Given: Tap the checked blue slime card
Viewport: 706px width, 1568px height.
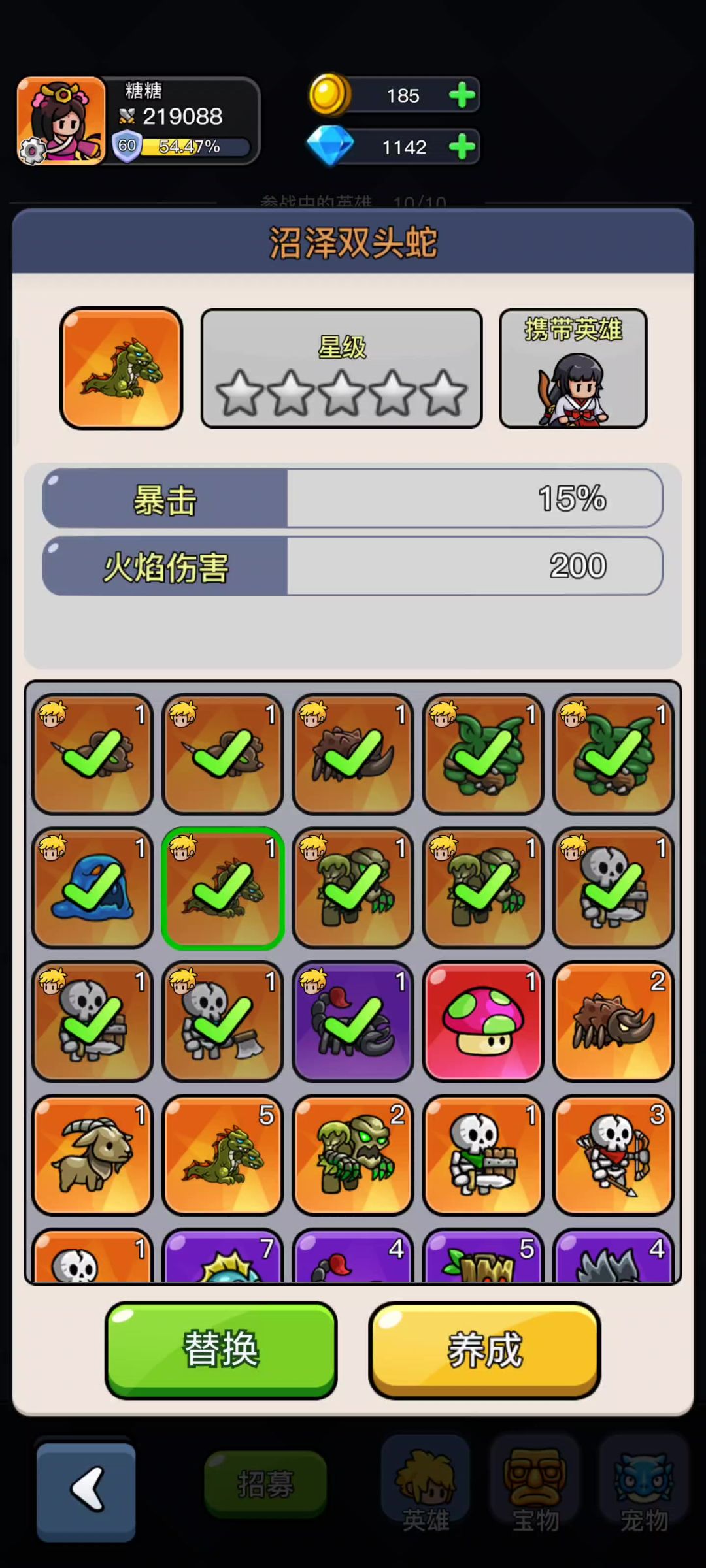Looking at the screenshot, I should click(x=92, y=888).
